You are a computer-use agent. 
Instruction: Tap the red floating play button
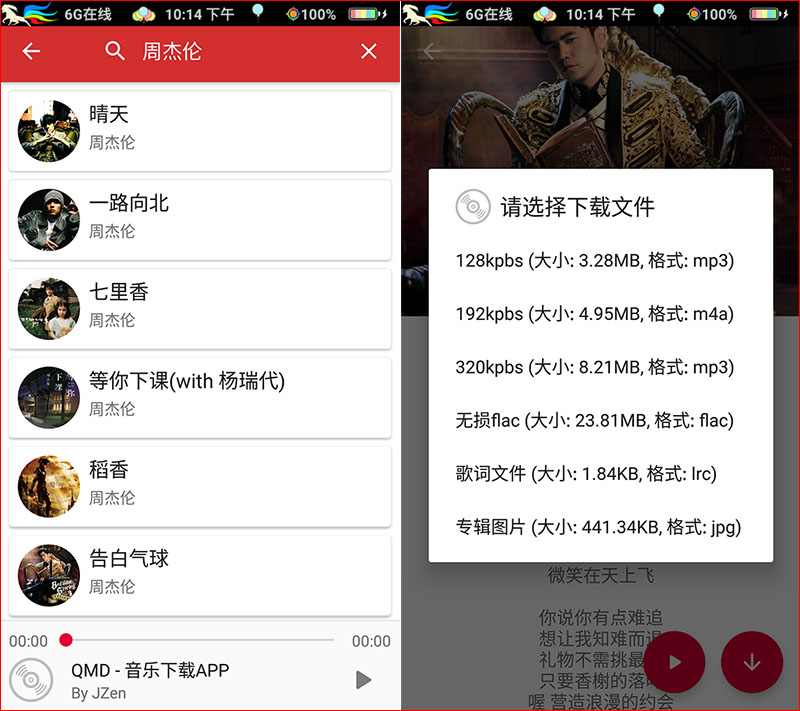pyautogui.click(x=674, y=662)
